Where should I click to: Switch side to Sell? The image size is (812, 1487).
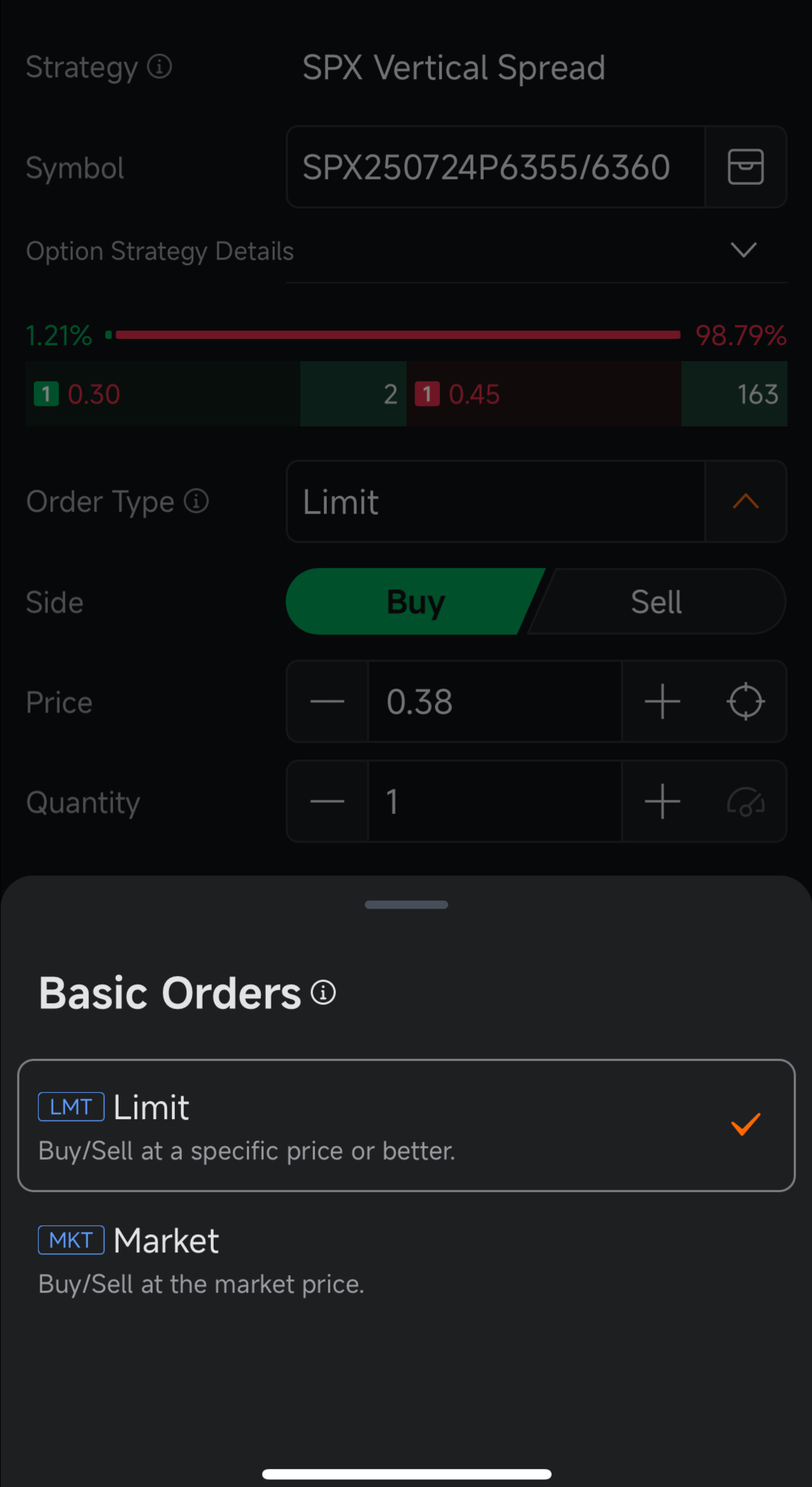657,602
